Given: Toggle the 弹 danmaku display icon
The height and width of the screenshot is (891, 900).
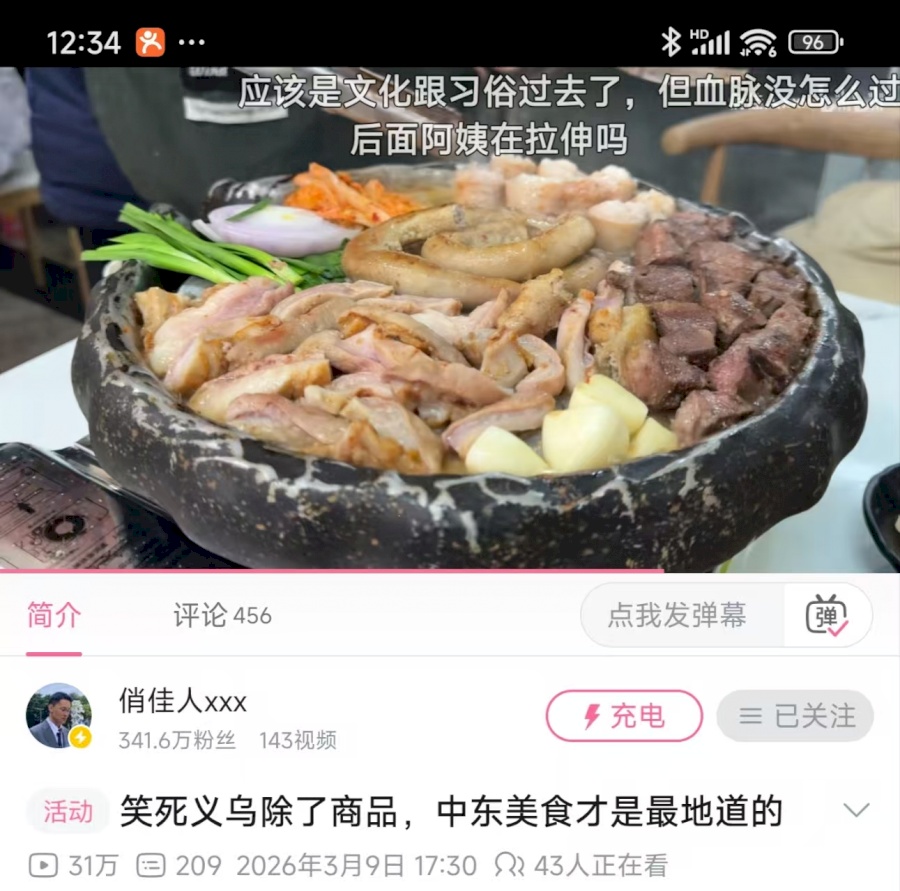Looking at the screenshot, I should (827, 615).
